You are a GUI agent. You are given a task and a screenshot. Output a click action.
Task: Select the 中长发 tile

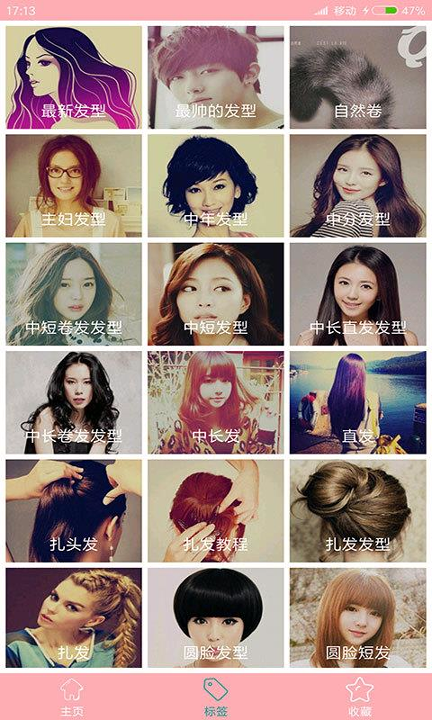[216, 402]
